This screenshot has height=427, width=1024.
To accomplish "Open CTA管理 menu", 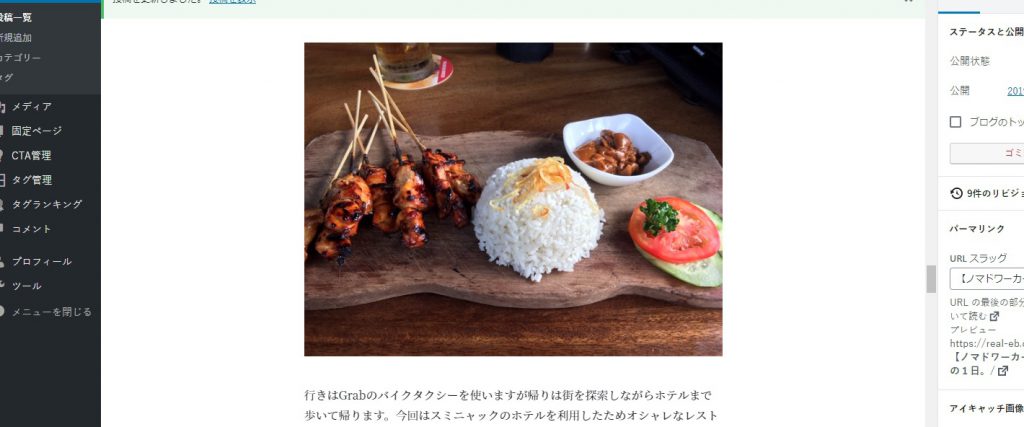I will (x=32, y=155).
